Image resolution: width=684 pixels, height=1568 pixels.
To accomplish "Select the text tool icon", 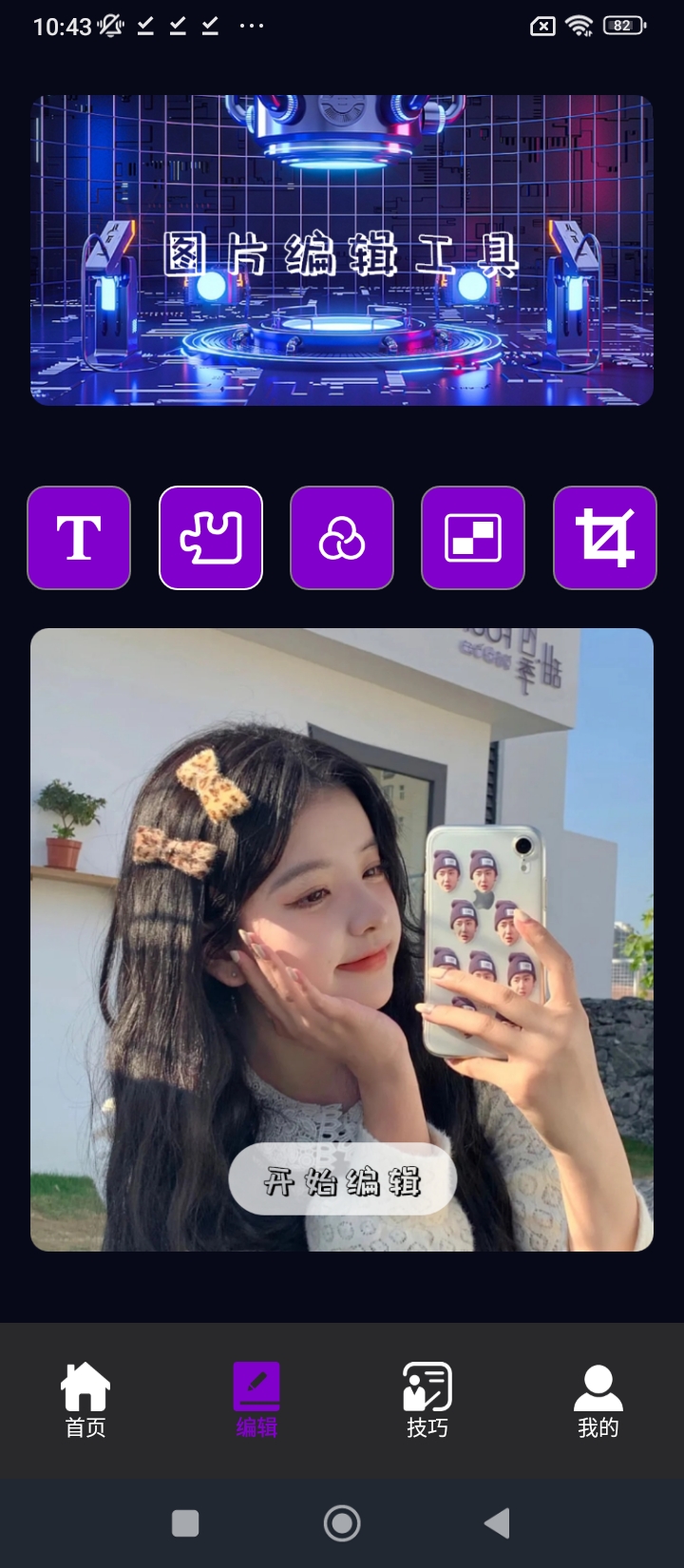I will click(79, 538).
